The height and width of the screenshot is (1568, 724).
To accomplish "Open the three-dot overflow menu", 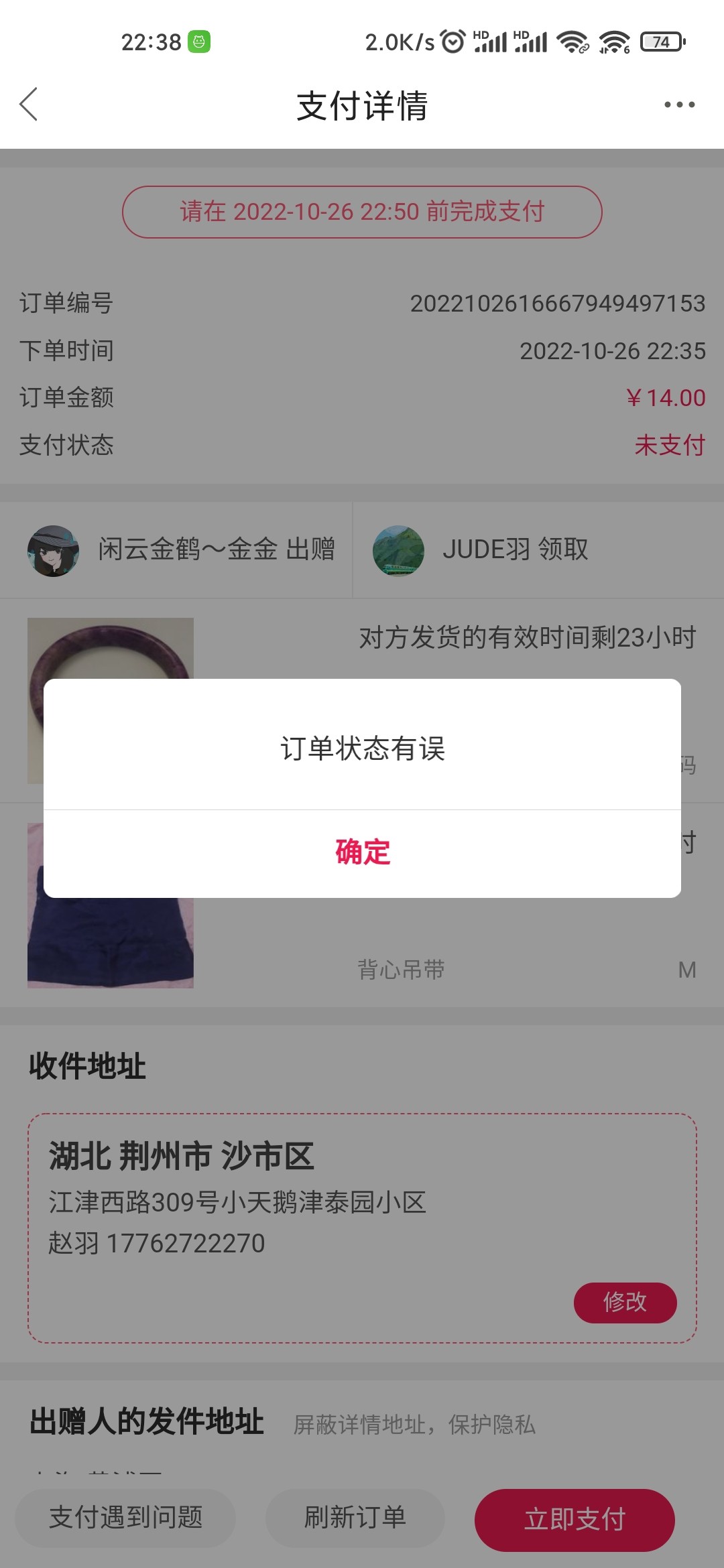I will (679, 105).
